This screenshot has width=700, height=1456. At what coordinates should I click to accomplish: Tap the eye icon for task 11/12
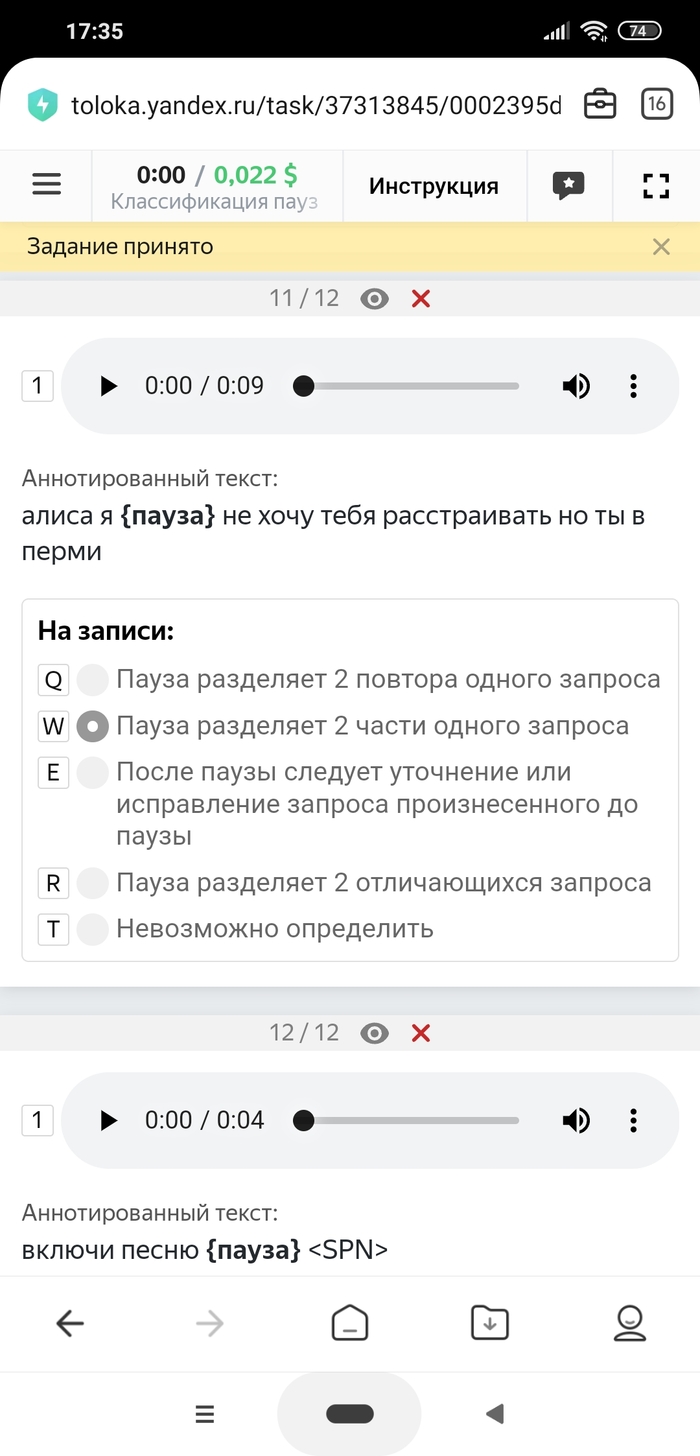click(x=374, y=298)
